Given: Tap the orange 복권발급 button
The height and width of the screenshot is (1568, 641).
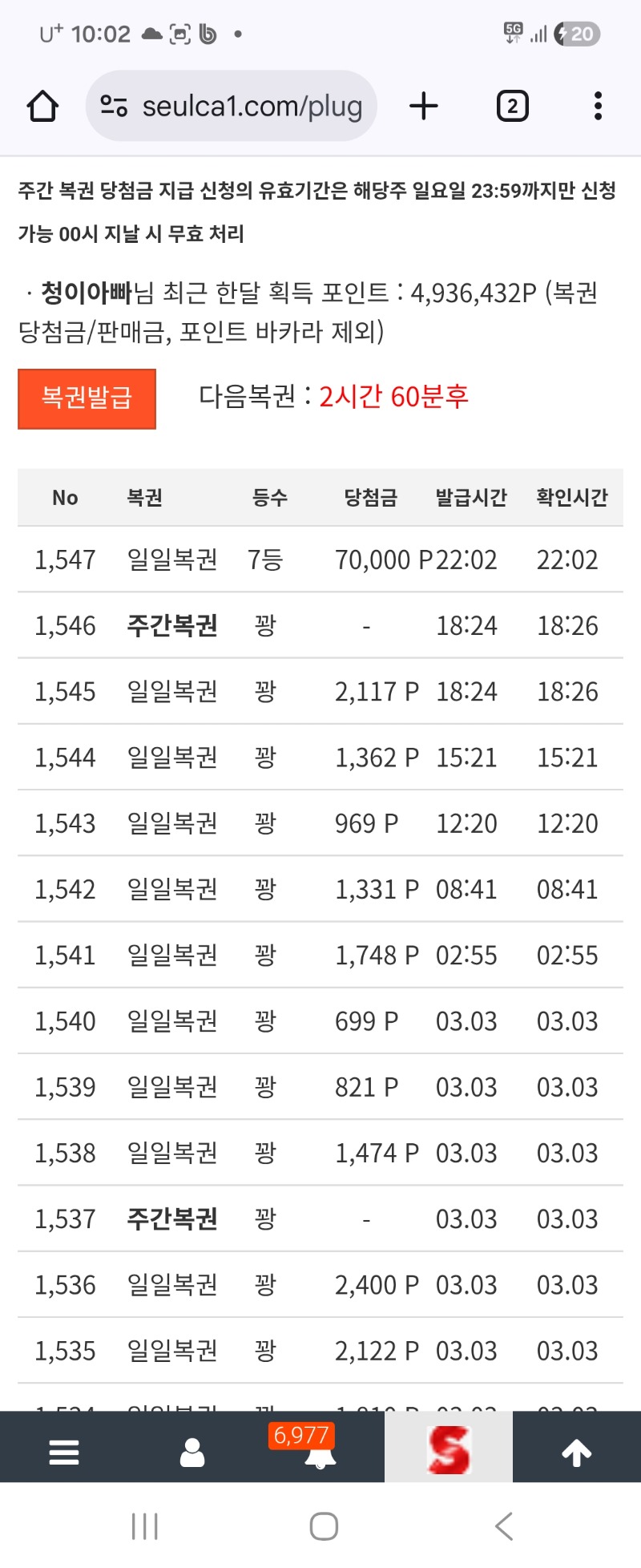Looking at the screenshot, I should [87, 398].
